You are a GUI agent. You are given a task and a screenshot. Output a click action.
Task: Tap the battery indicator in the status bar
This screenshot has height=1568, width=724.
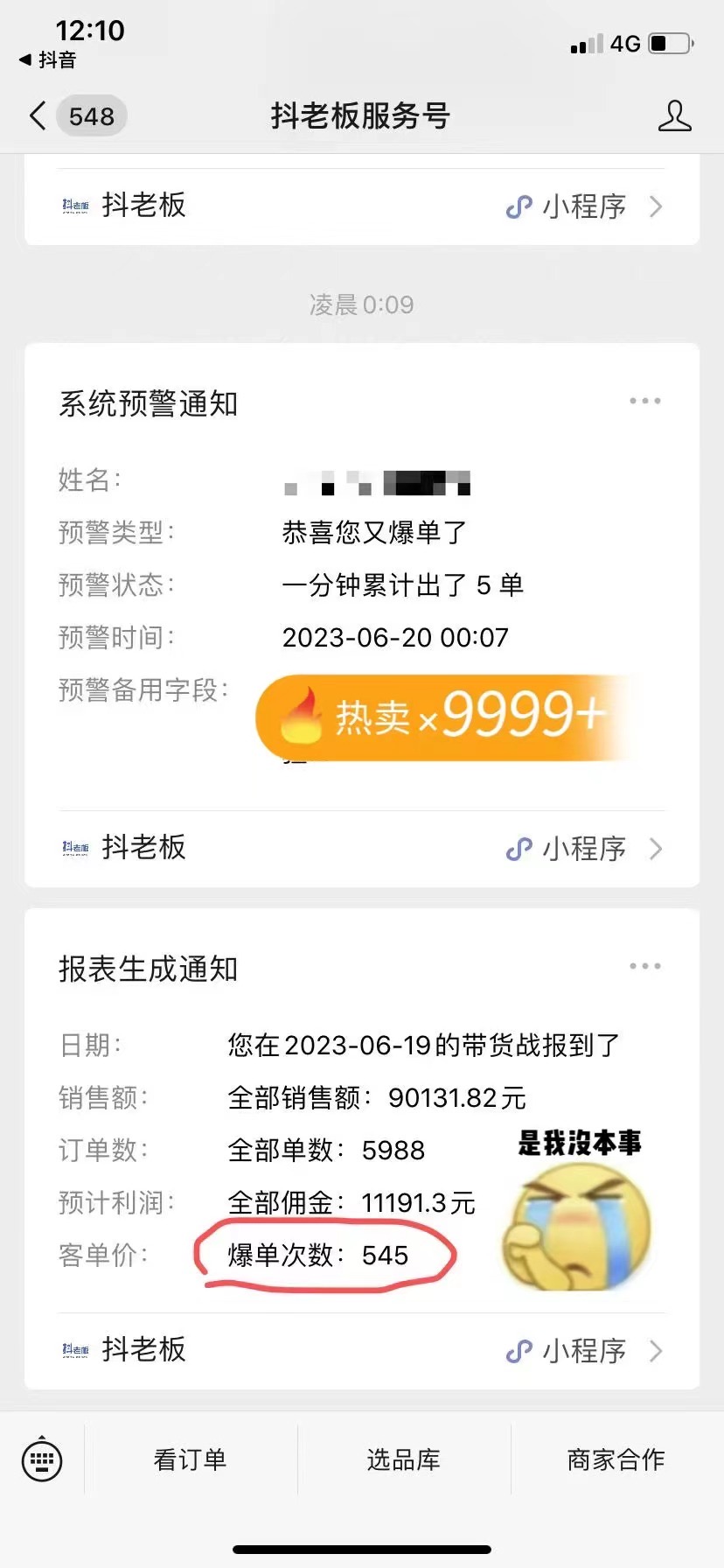[x=670, y=43]
